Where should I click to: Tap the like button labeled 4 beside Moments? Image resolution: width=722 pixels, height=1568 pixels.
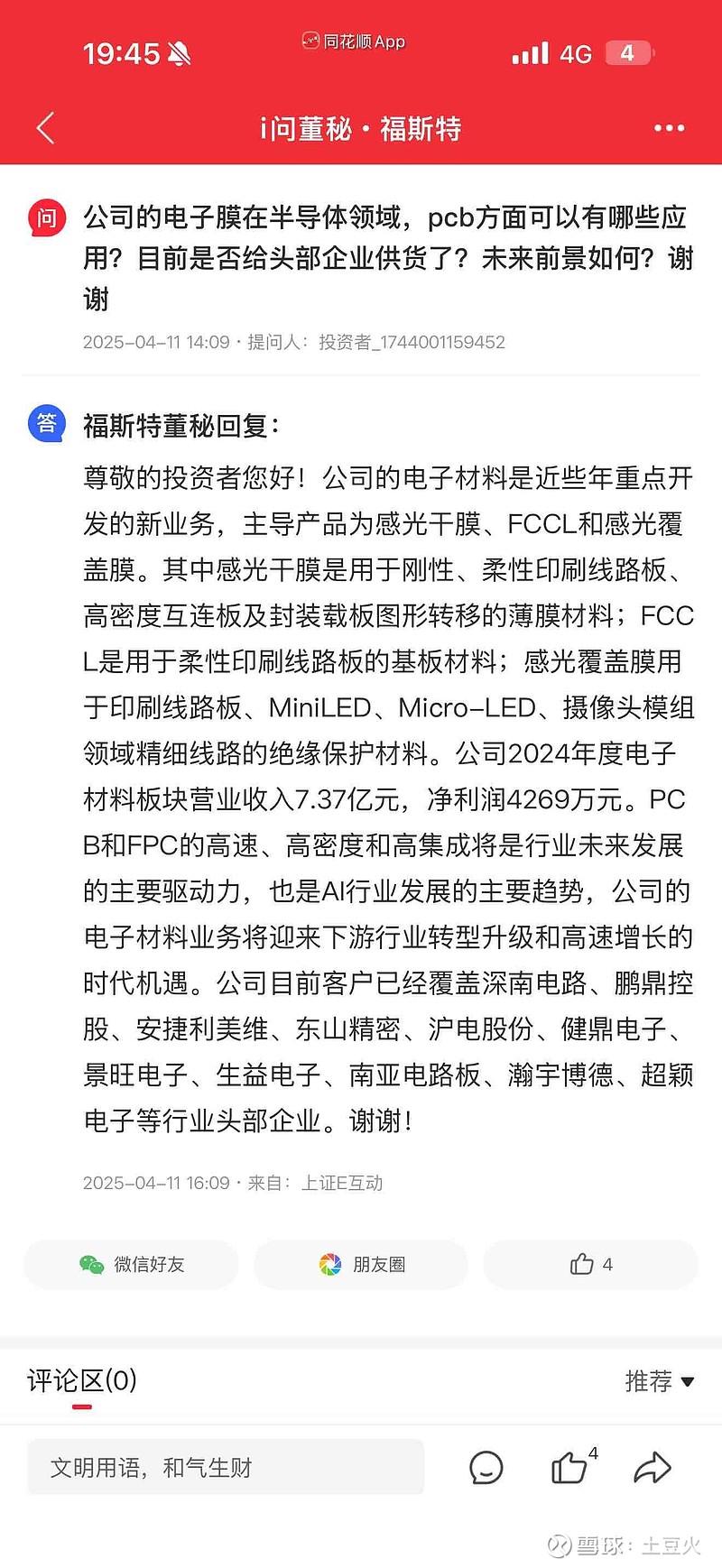[x=590, y=1264]
